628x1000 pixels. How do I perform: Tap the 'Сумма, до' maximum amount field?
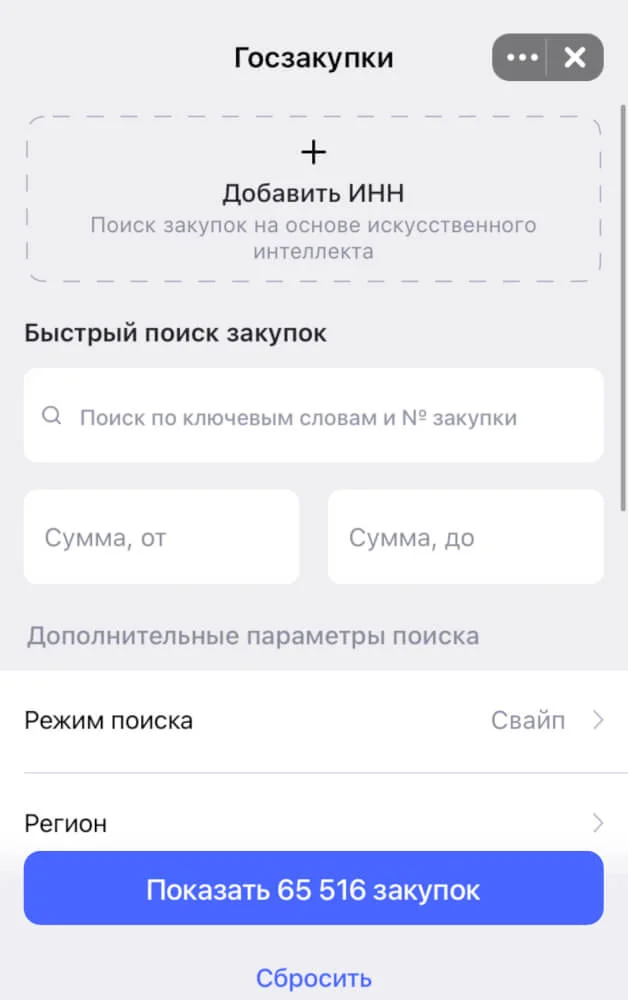click(465, 537)
